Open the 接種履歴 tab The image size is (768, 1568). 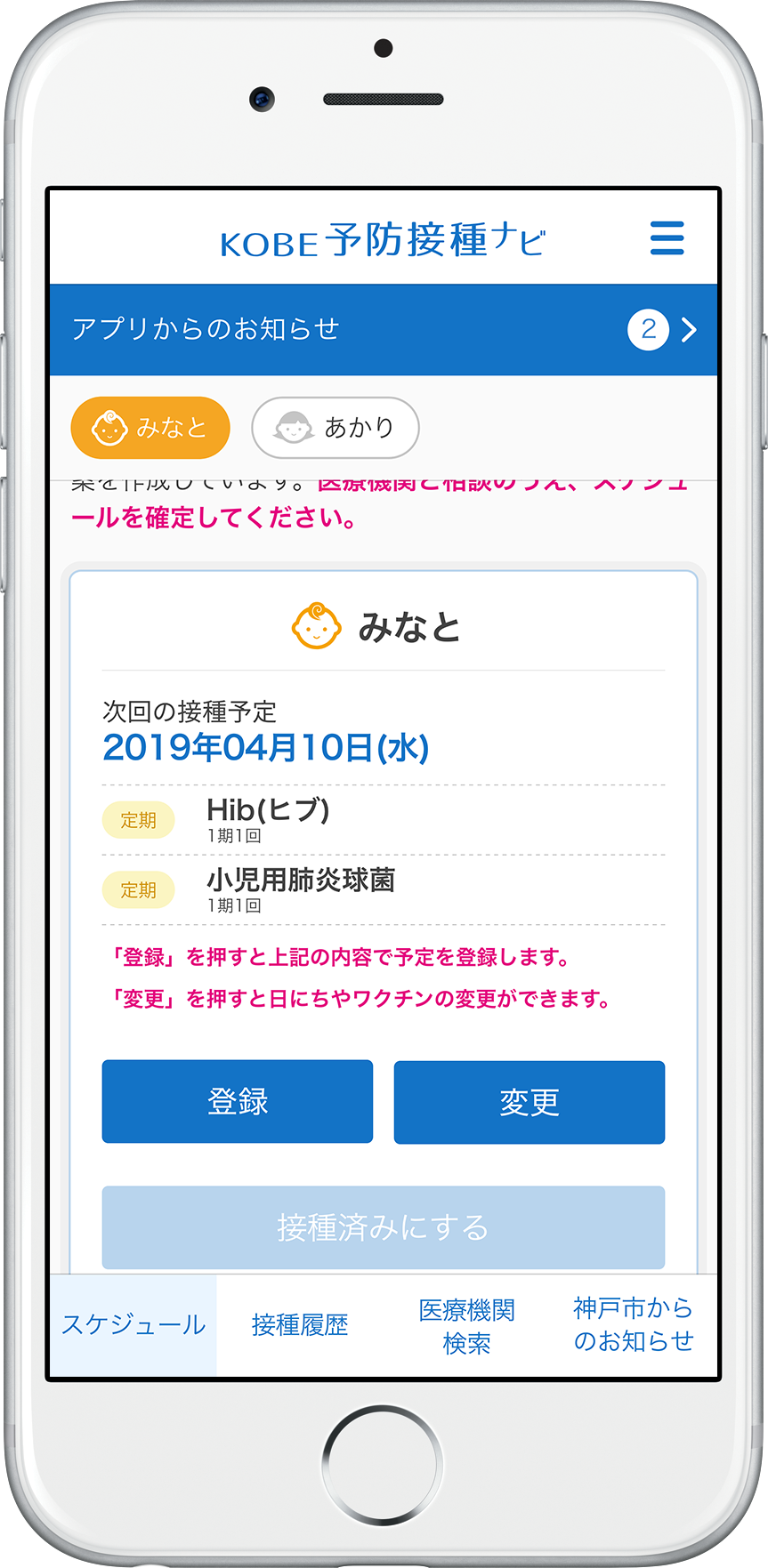[300, 1325]
